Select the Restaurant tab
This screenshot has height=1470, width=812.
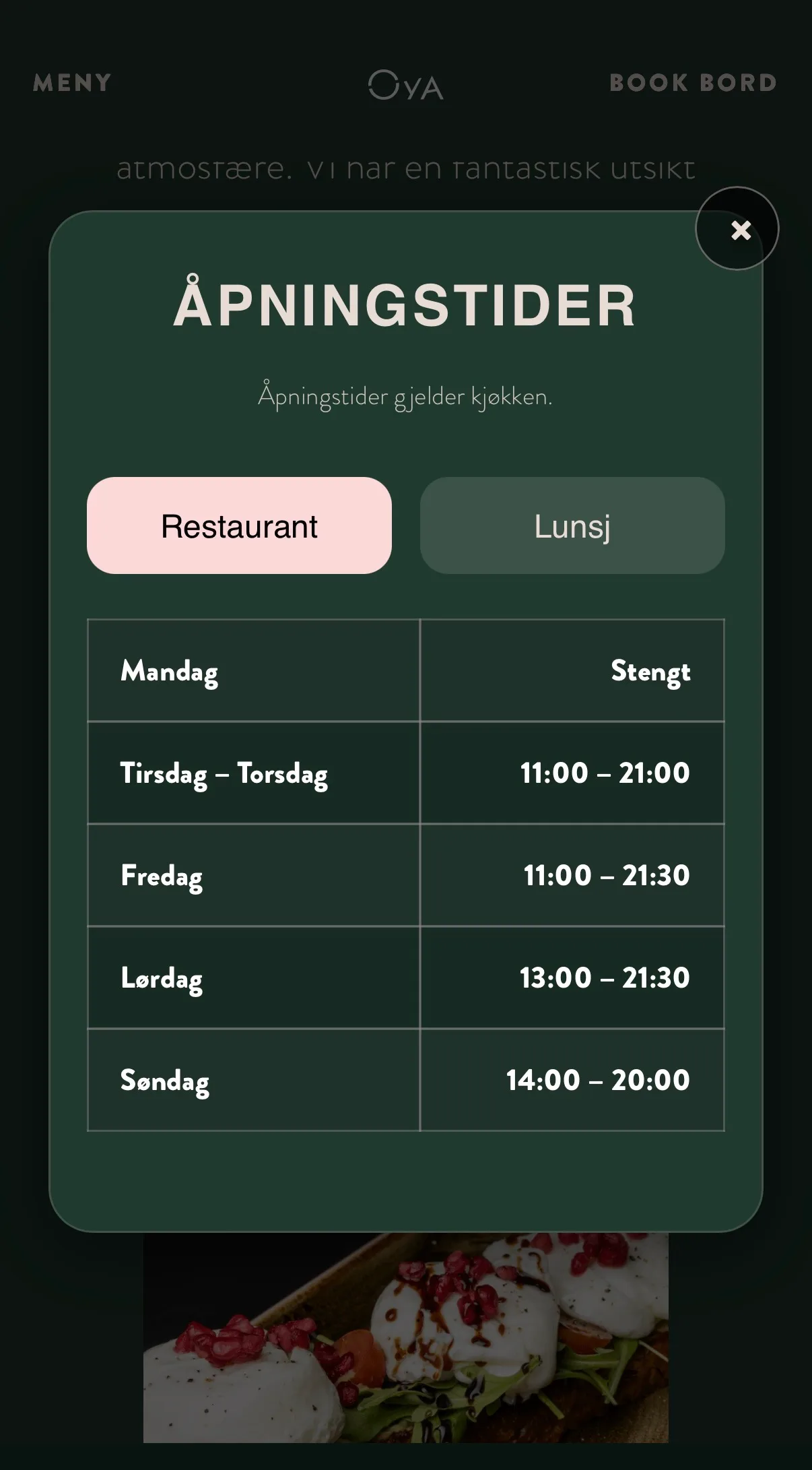point(238,525)
